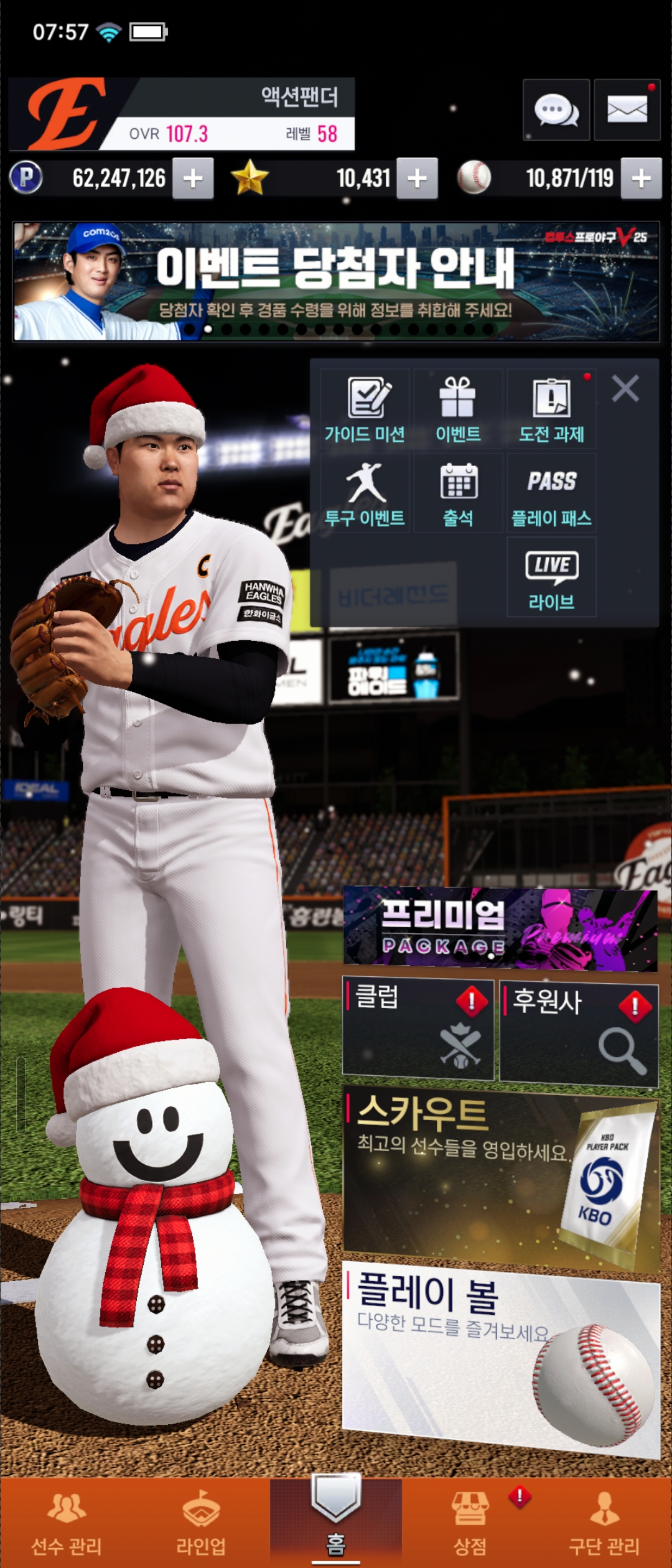Image resolution: width=672 pixels, height=1568 pixels.
Task: Open 도전 과제 challenges
Action: [x=551, y=409]
